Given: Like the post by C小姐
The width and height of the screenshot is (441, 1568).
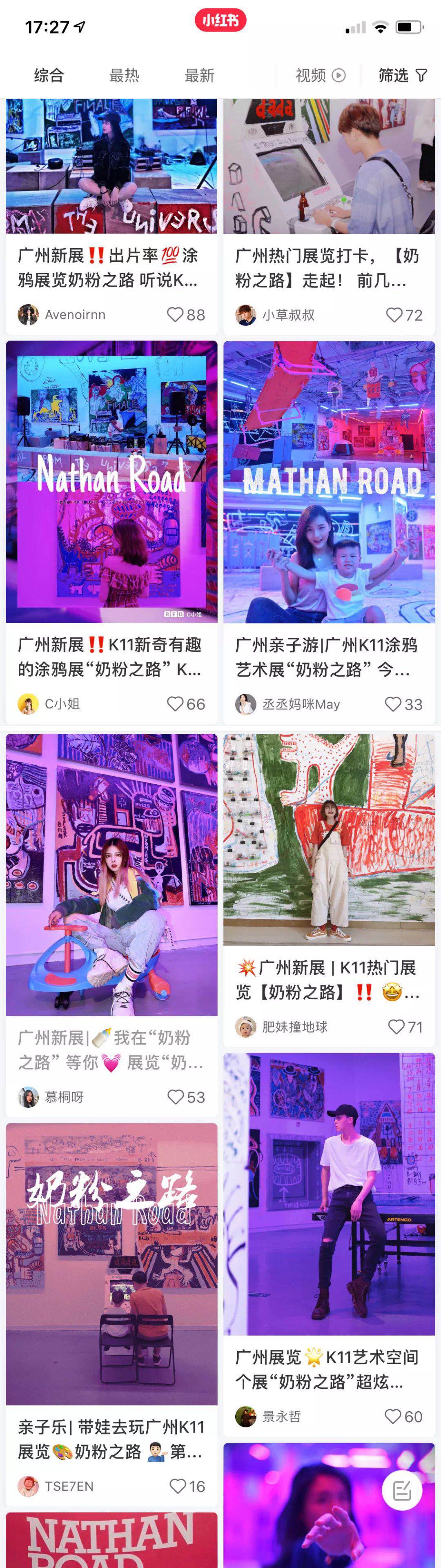Looking at the screenshot, I should click(x=176, y=704).
